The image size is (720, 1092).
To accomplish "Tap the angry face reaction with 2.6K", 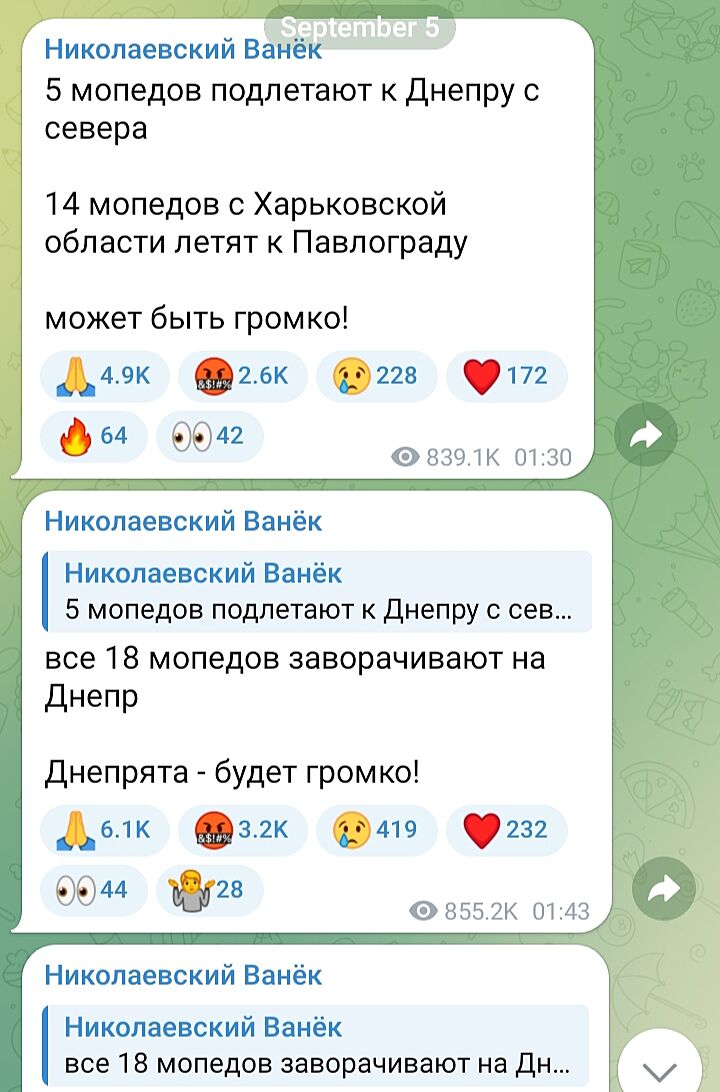I will pyautogui.click(x=242, y=376).
